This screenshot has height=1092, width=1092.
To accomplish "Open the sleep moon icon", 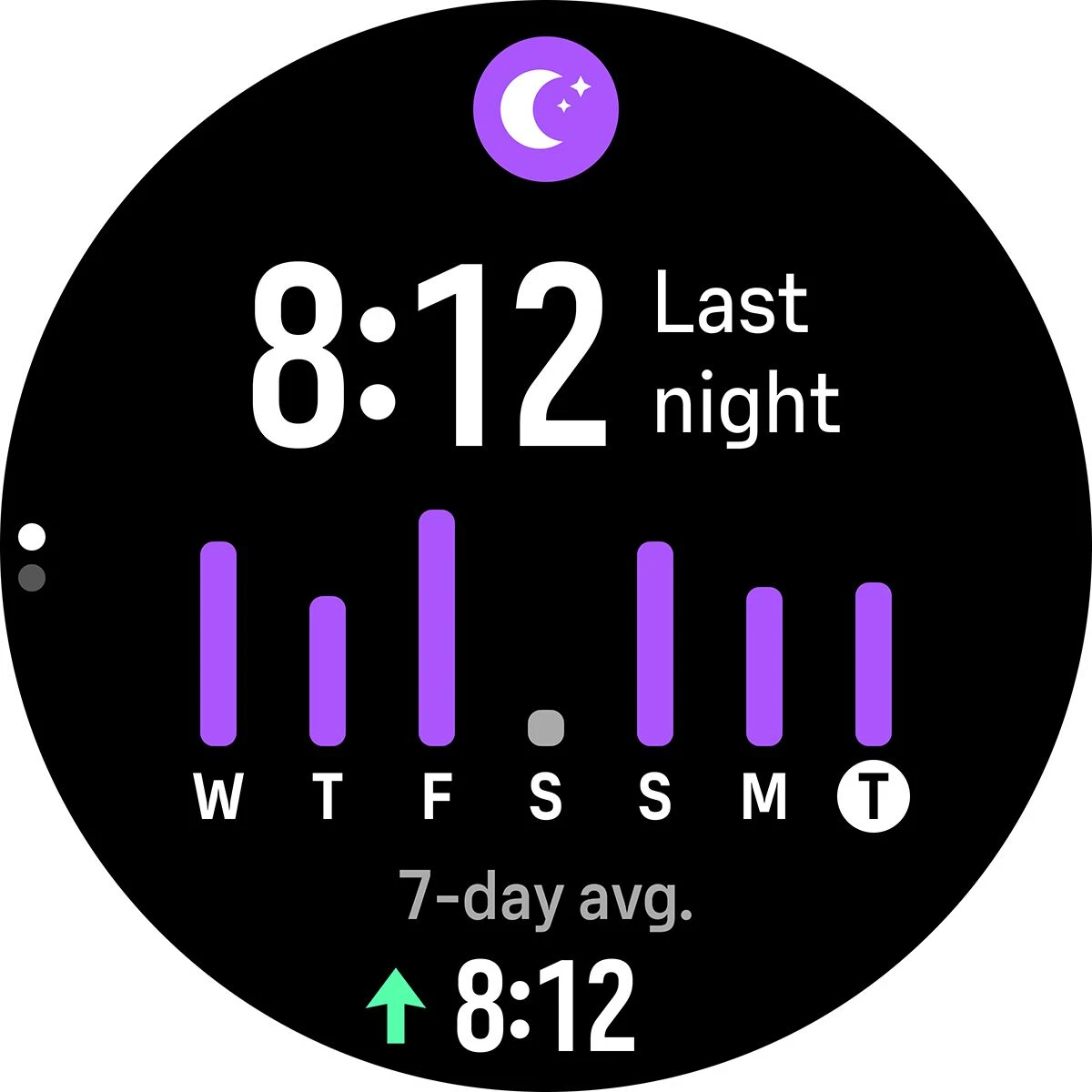I will 546,110.
